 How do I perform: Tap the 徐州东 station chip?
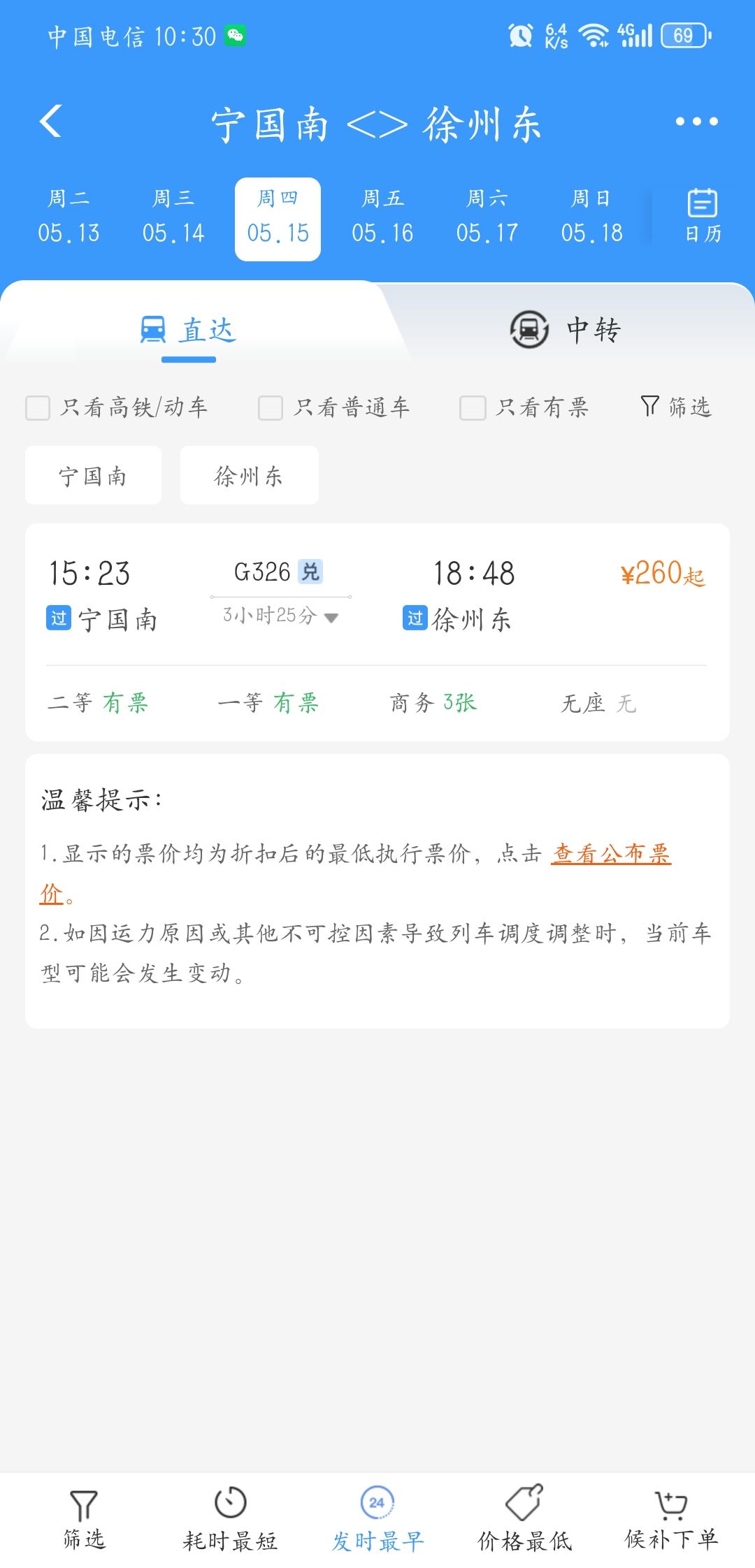[250, 475]
